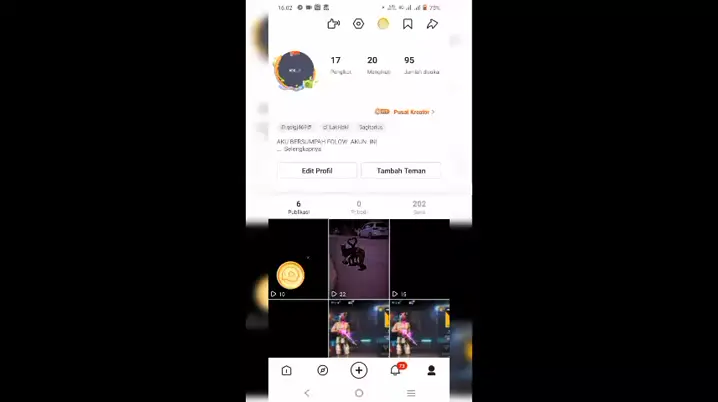Image resolution: width=718 pixels, height=402 pixels.
Task: Open the bookmarks icon in top bar
Action: [x=408, y=24]
